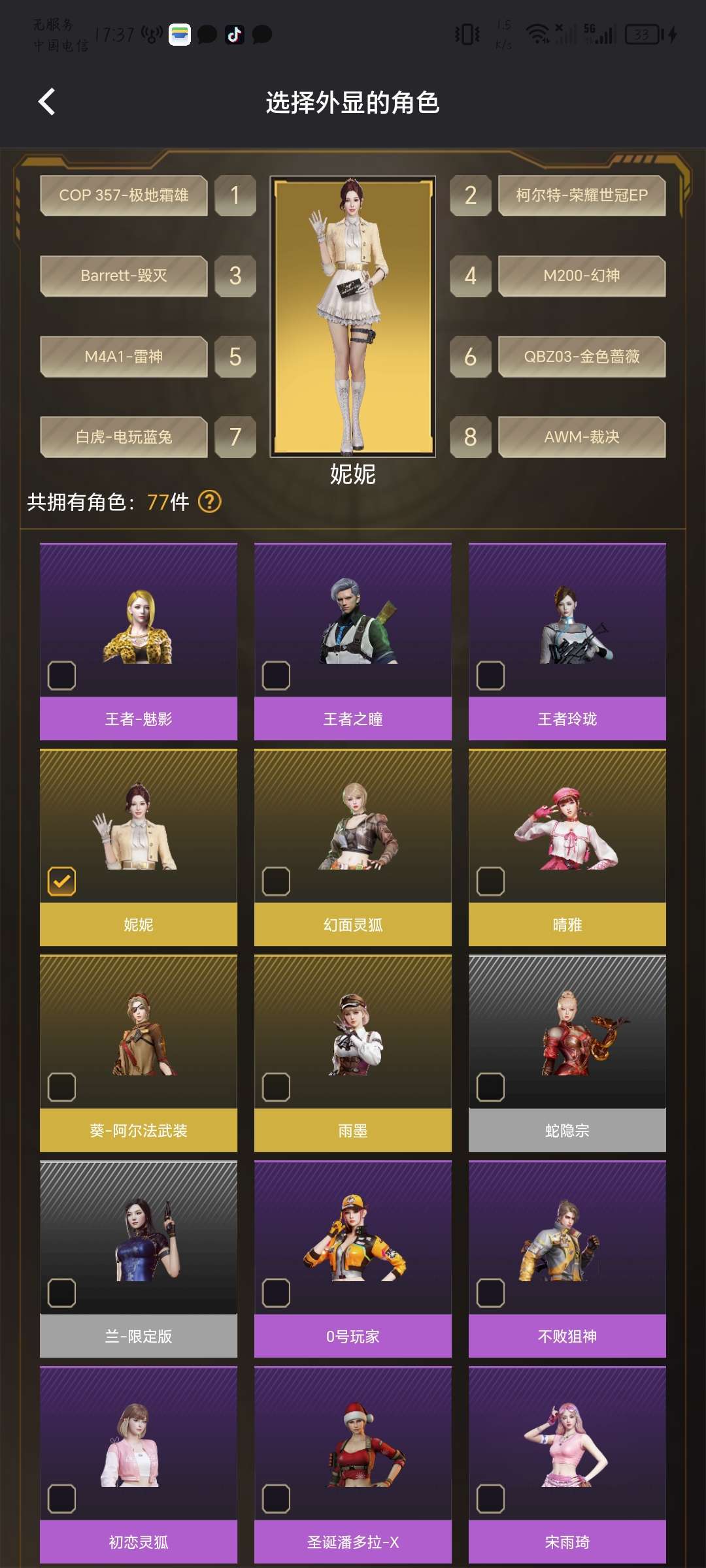The image size is (706, 1568).
Task: Check the box for 0号玩家
Action: (276, 1293)
